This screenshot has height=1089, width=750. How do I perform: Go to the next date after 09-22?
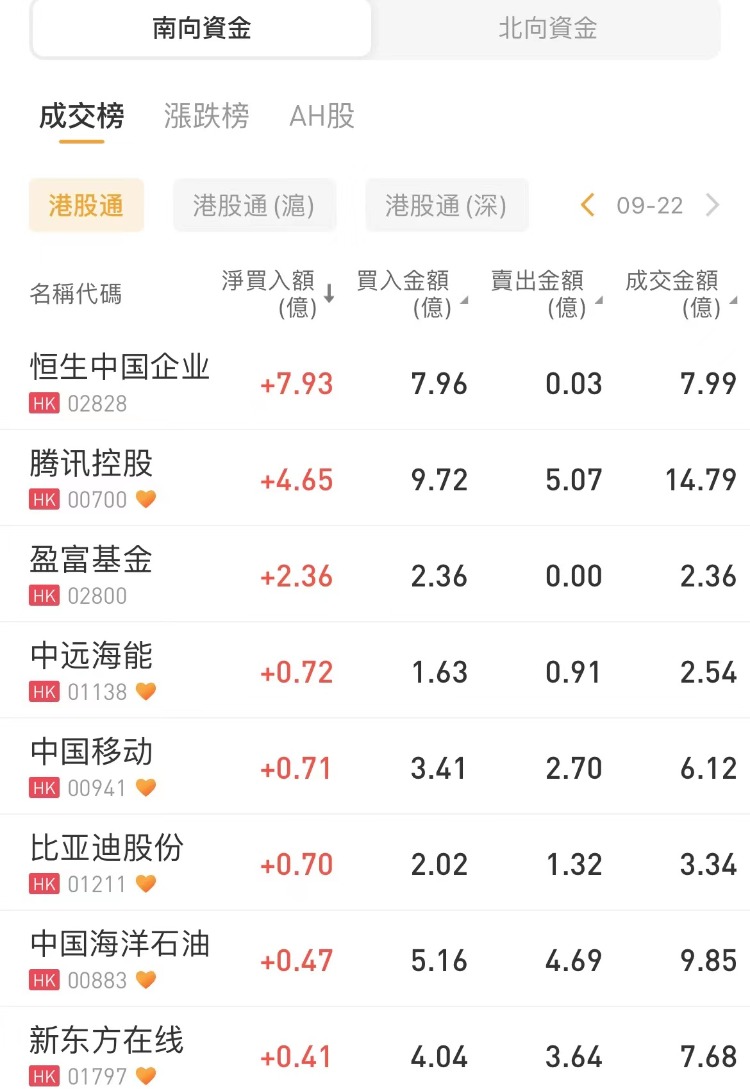point(713,206)
